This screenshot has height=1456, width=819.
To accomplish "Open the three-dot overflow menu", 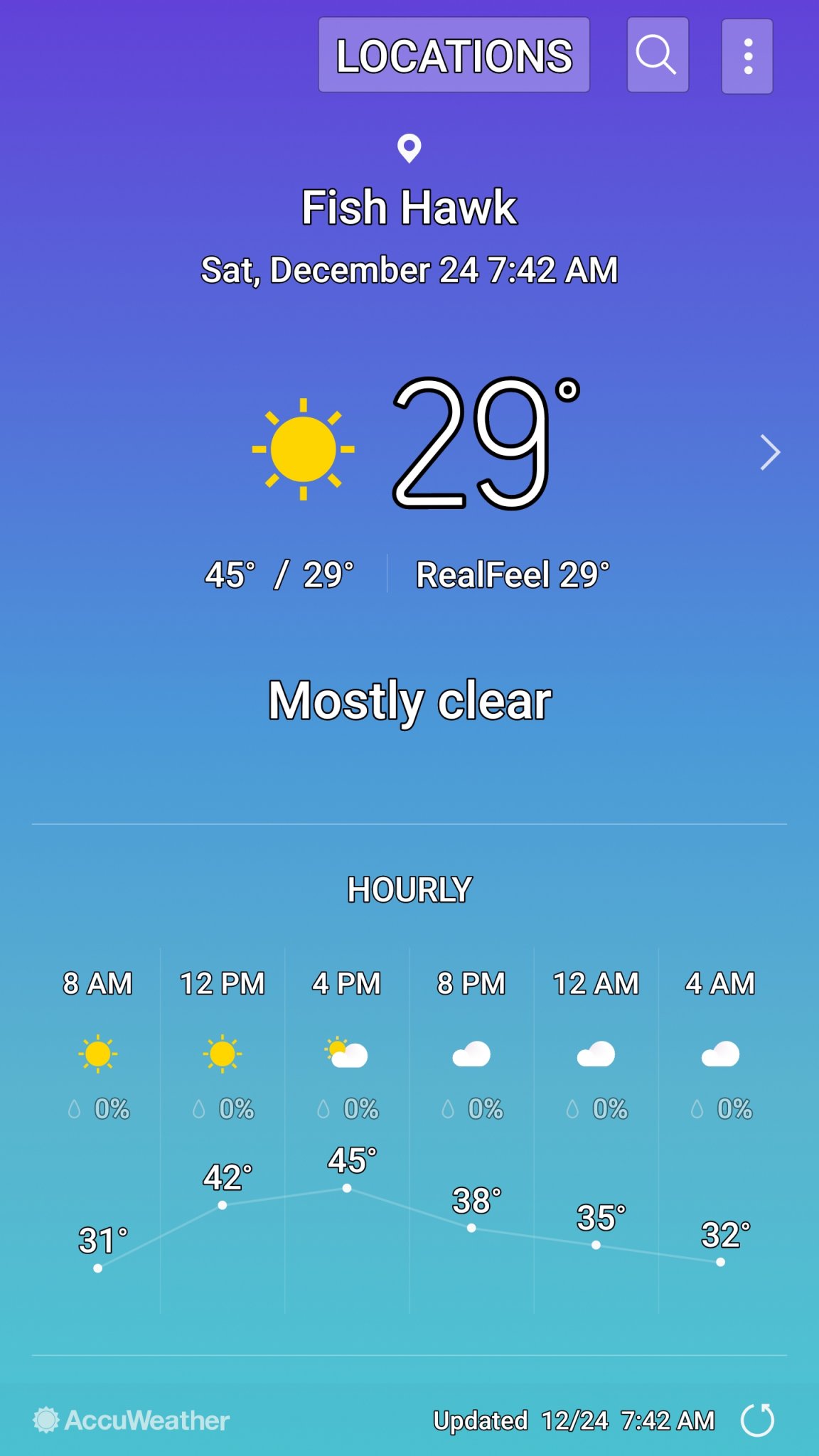I will 747,56.
